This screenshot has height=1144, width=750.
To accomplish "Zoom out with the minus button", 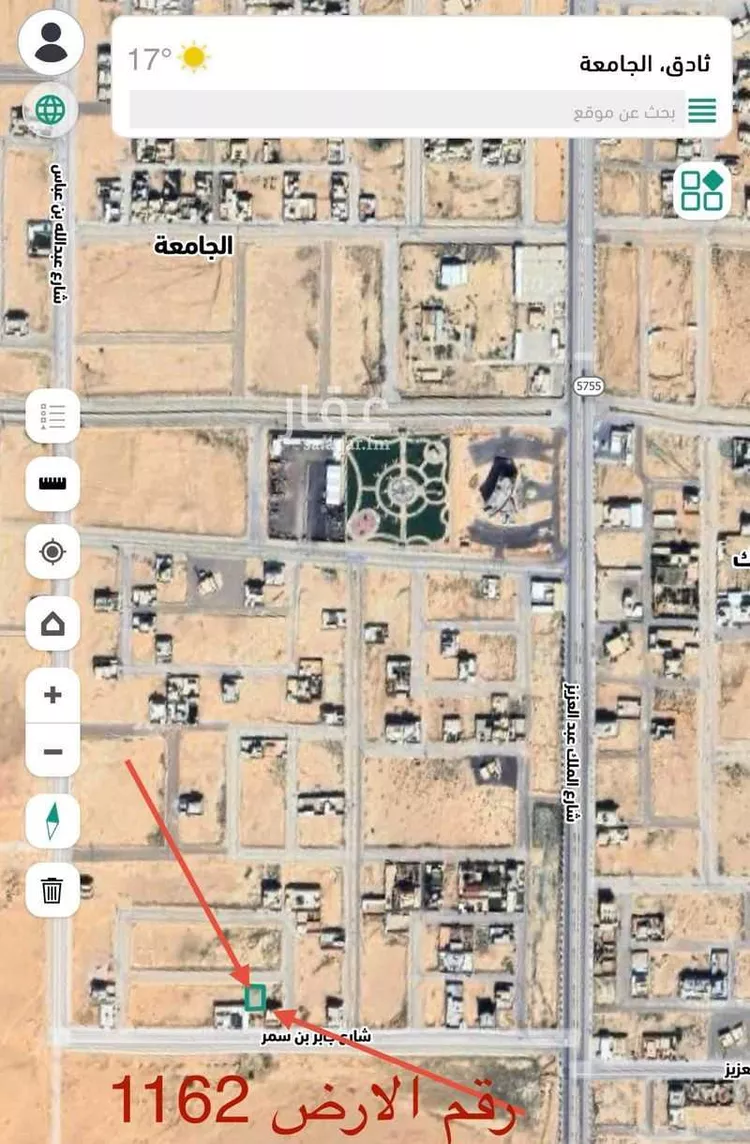I will 52,751.
